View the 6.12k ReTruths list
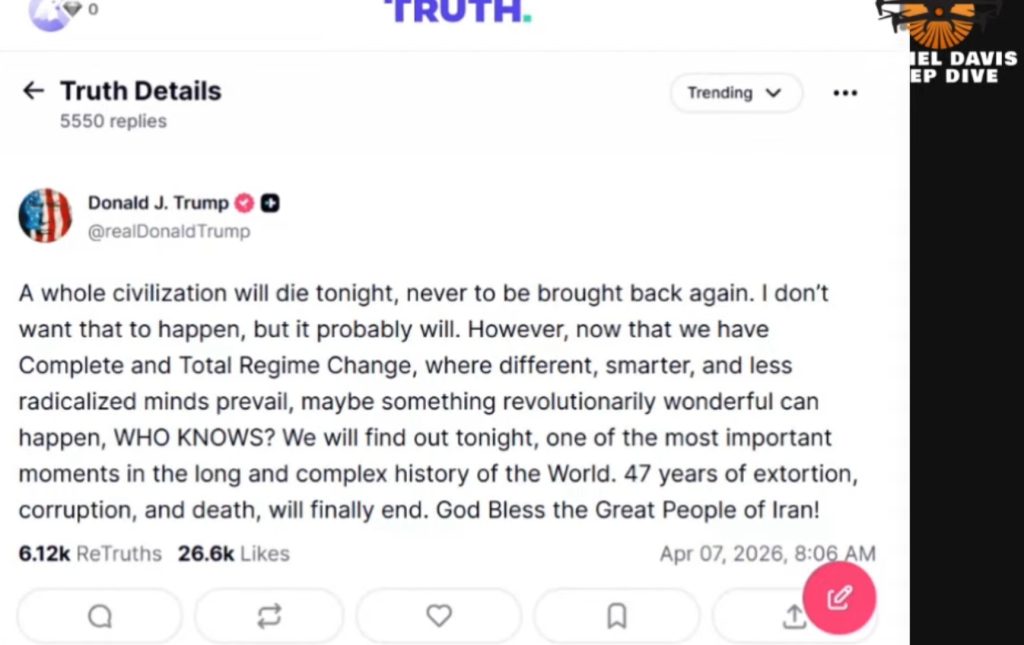This screenshot has height=645, width=1024. tap(90, 554)
